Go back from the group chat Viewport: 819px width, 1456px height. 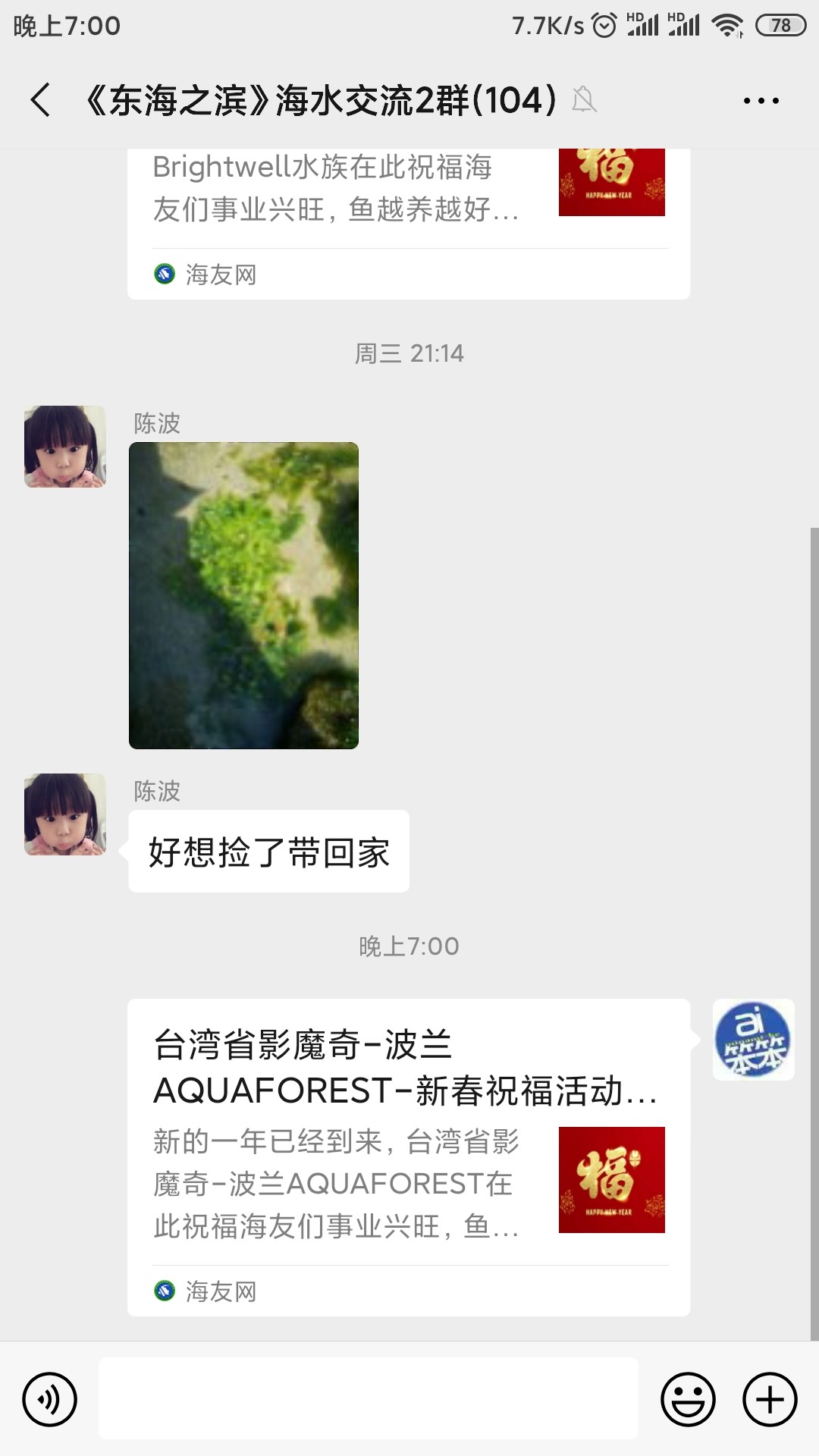tap(41, 100)
